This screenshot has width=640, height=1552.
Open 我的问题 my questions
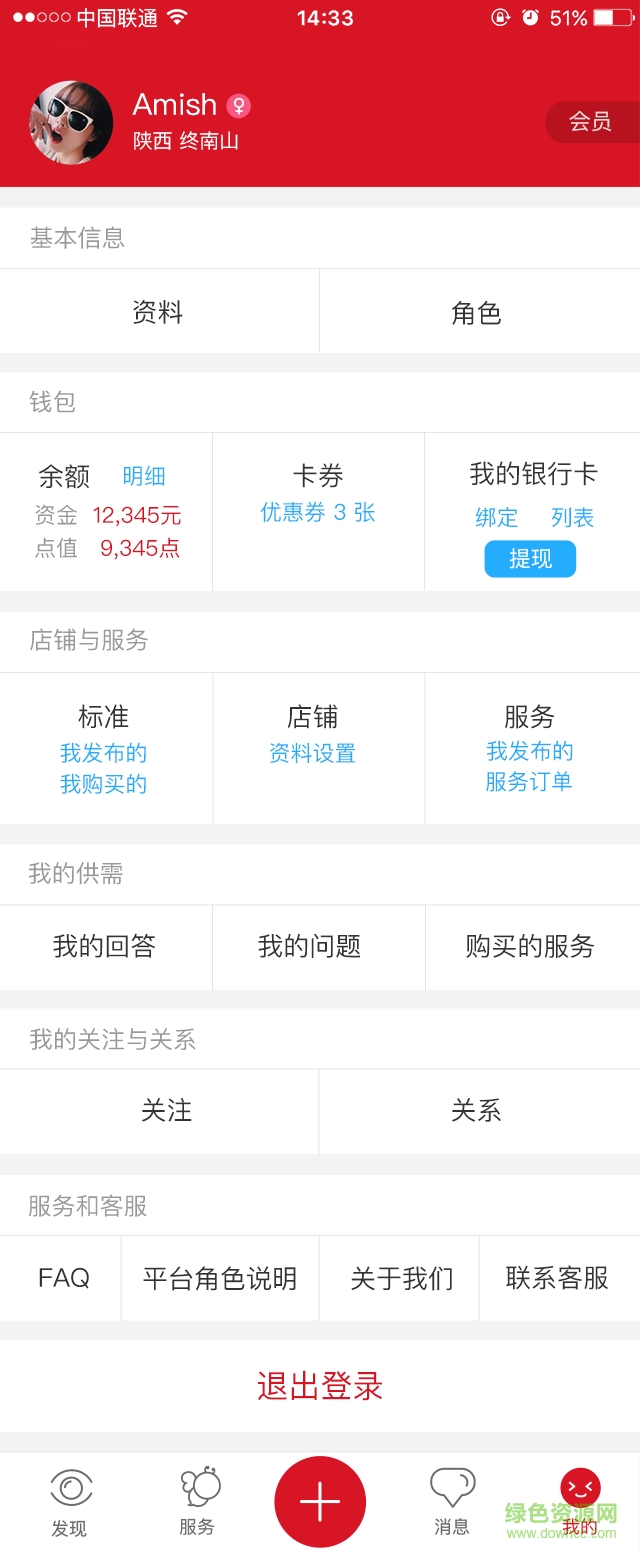pos(310,946)
